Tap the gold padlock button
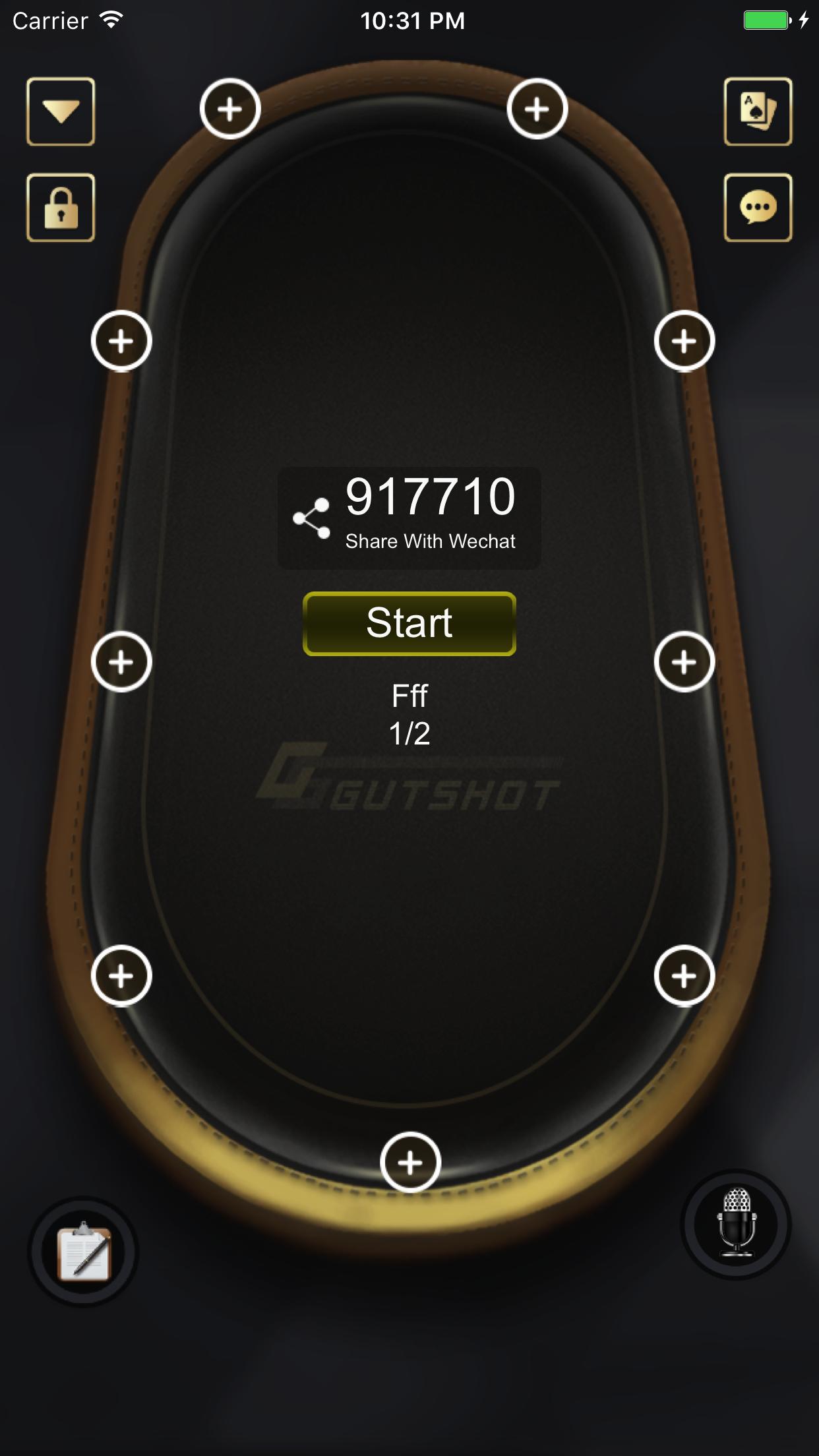This screenshot has width=819, height=1456. coord(61,208)
